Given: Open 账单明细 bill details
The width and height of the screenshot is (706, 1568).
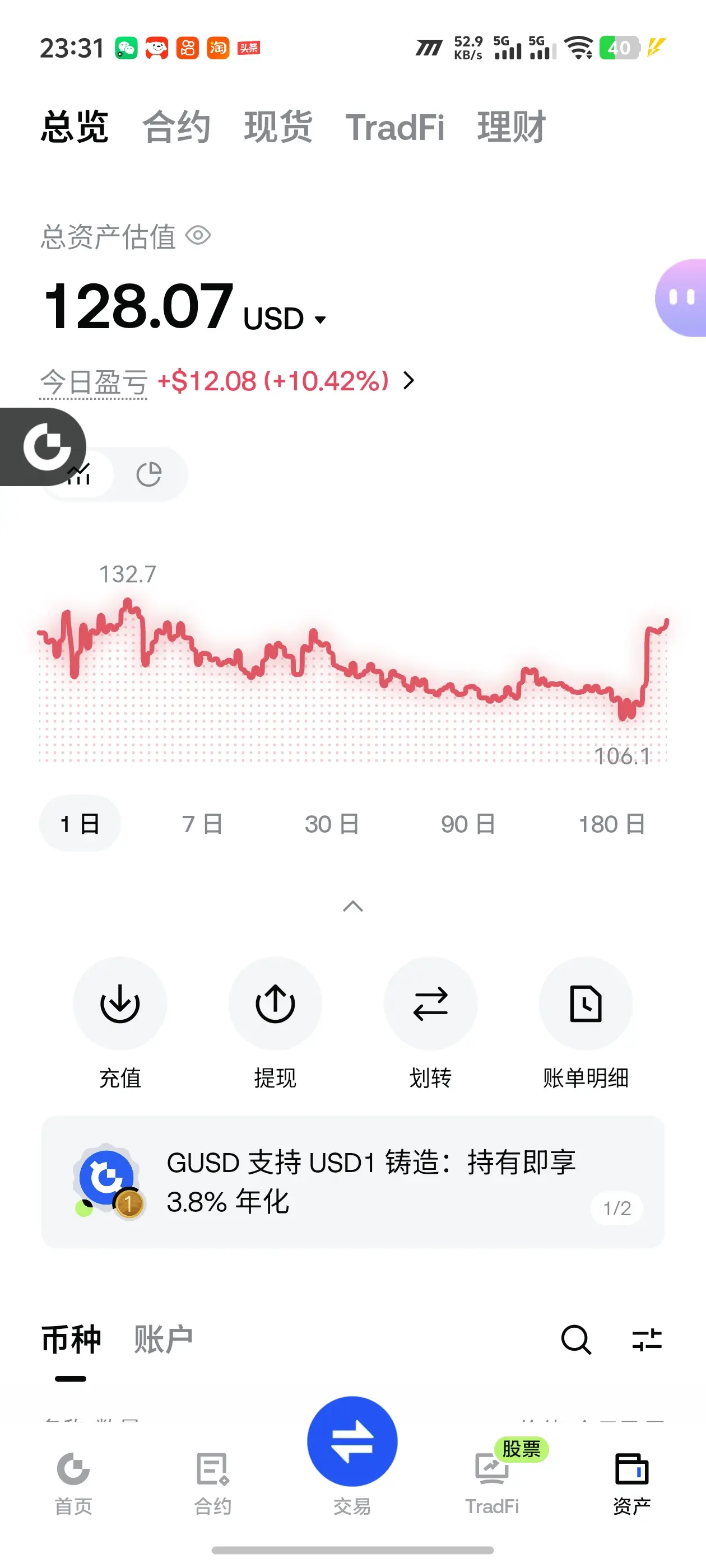Looking at the screenshot, I should [586, 1023].
